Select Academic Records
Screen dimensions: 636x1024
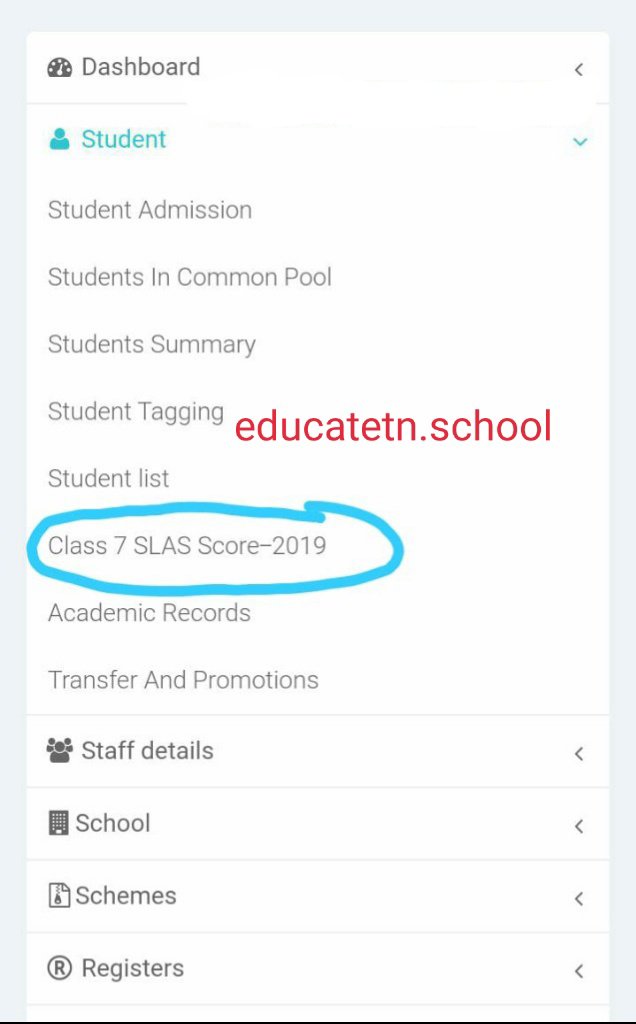tap(150, 613)
